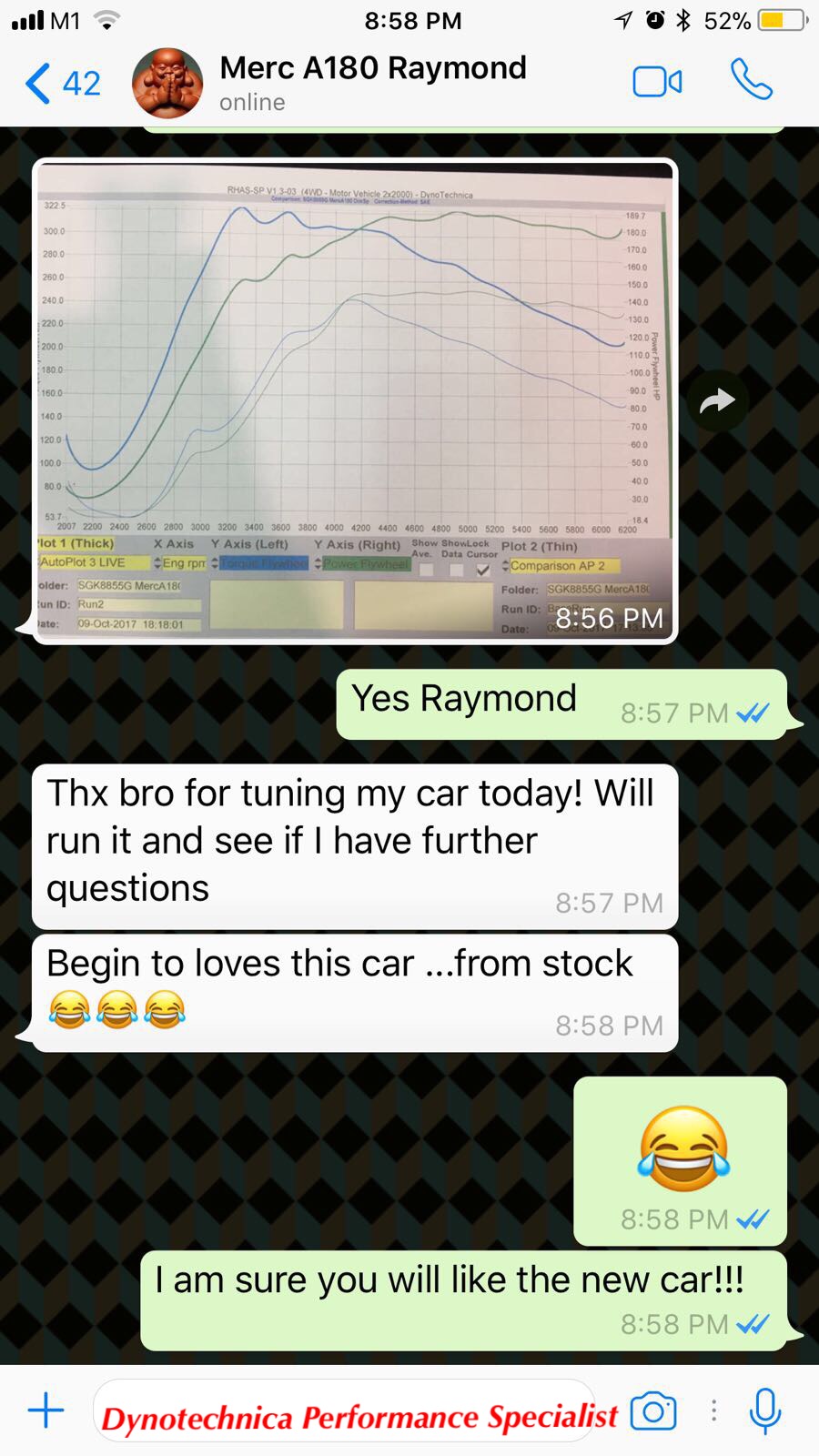Open the dyno chart photo
819x1456 pixels.
point(355,400)
